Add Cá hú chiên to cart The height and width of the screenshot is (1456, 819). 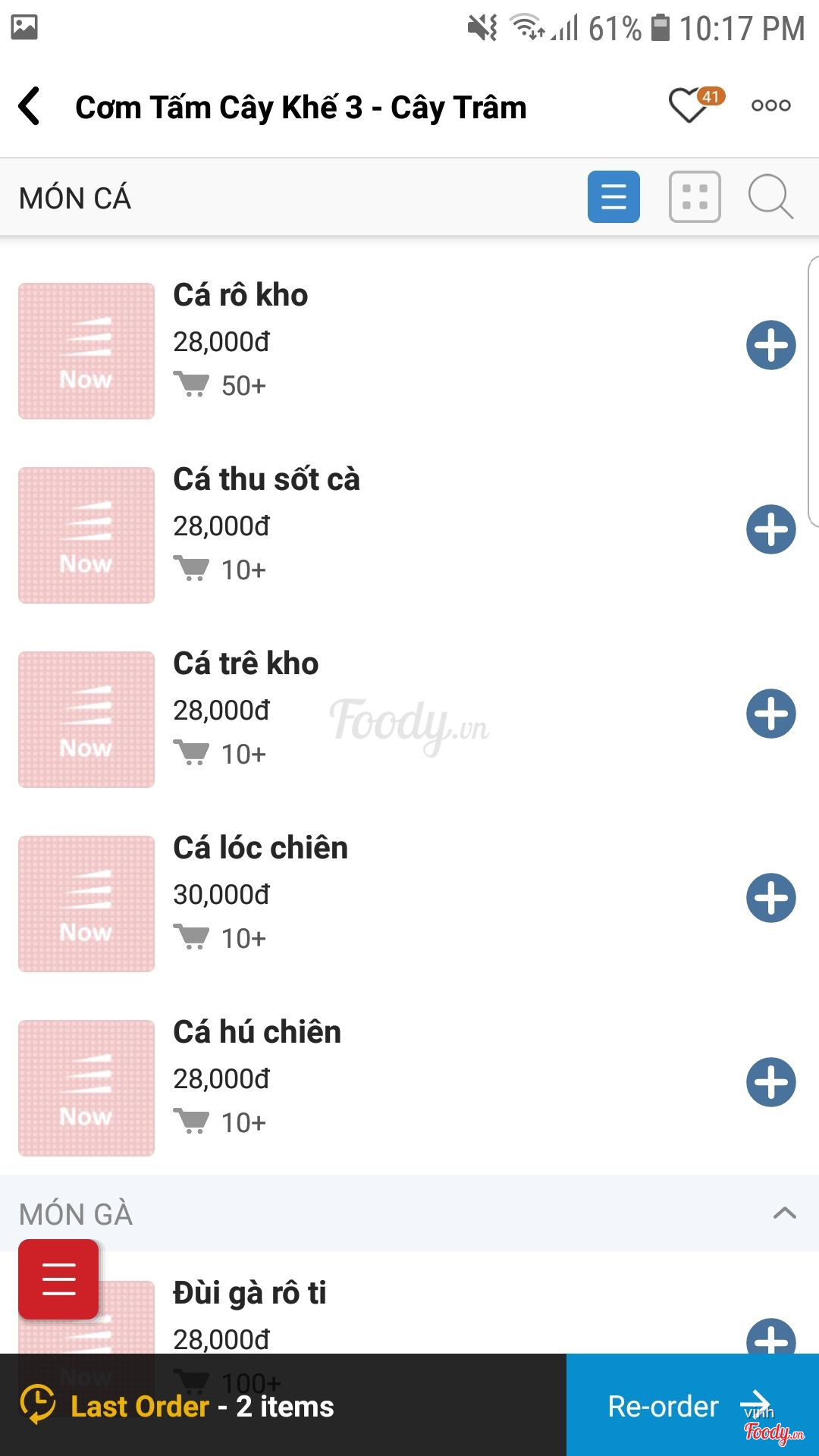[770, 1082]
